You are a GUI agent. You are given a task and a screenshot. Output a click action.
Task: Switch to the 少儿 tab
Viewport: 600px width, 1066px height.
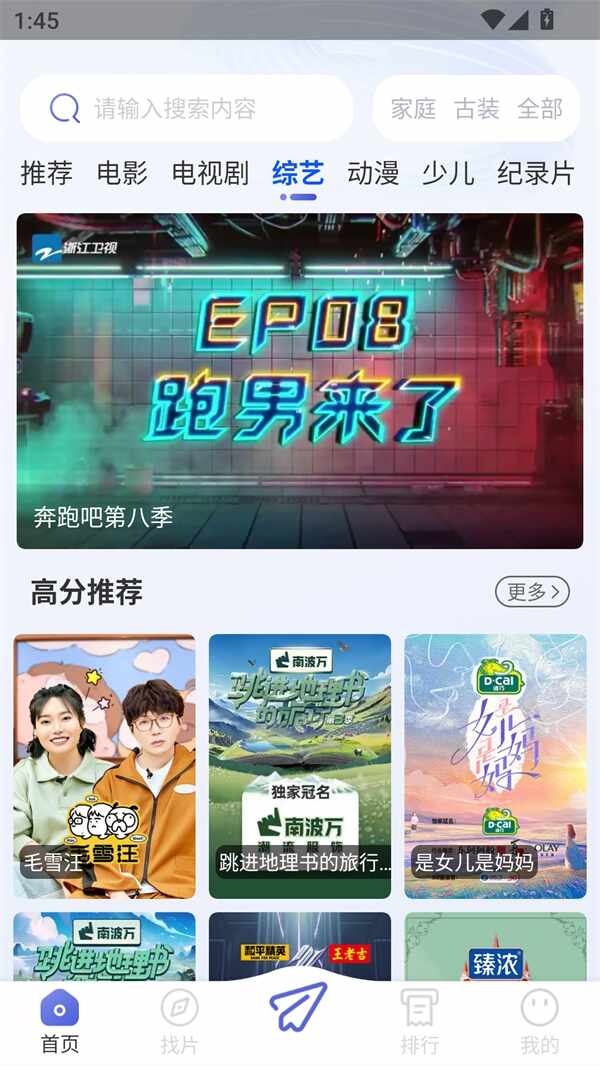(x=448, y=173)
